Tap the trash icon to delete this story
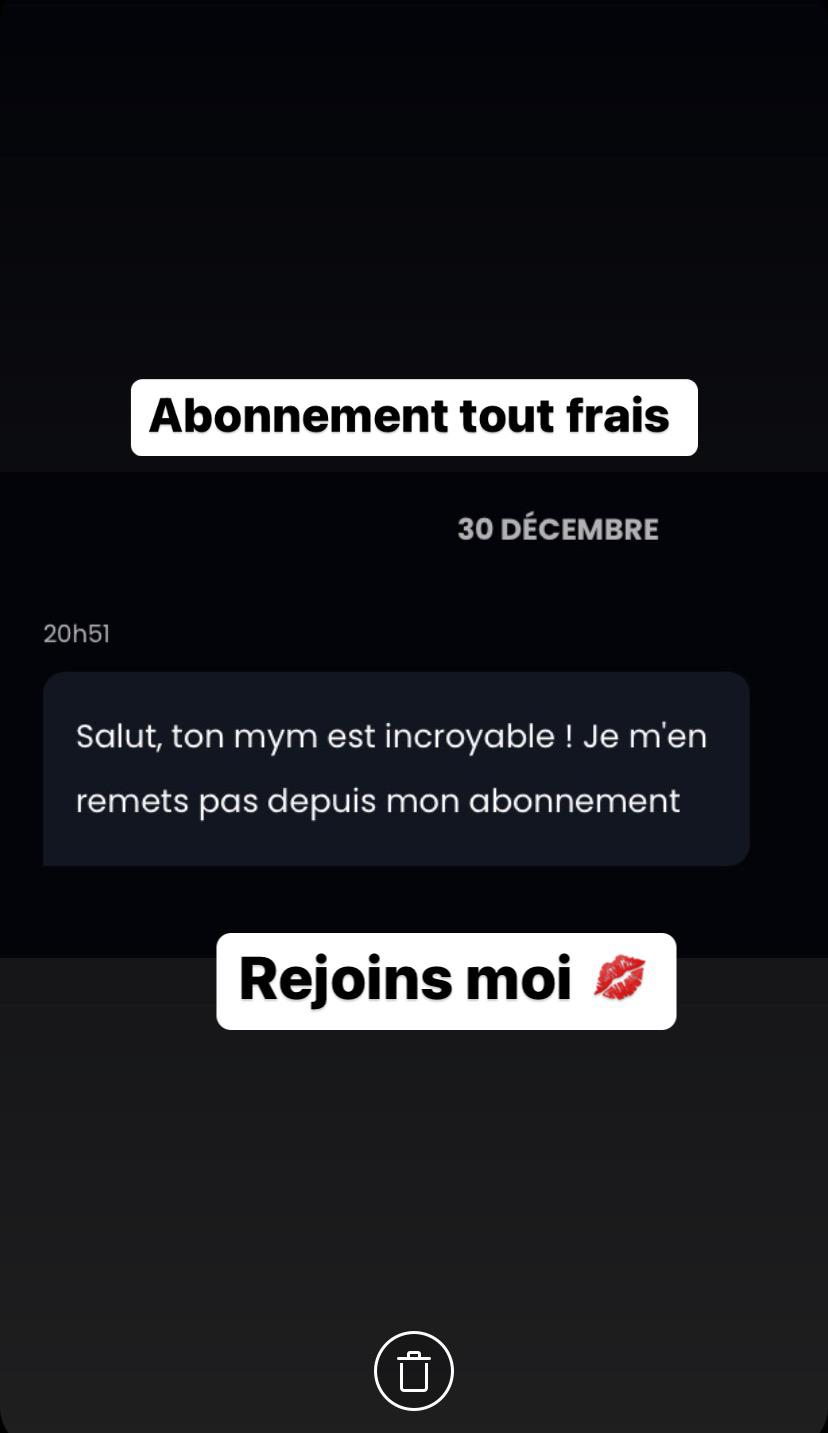 (x=414, y=1371)
